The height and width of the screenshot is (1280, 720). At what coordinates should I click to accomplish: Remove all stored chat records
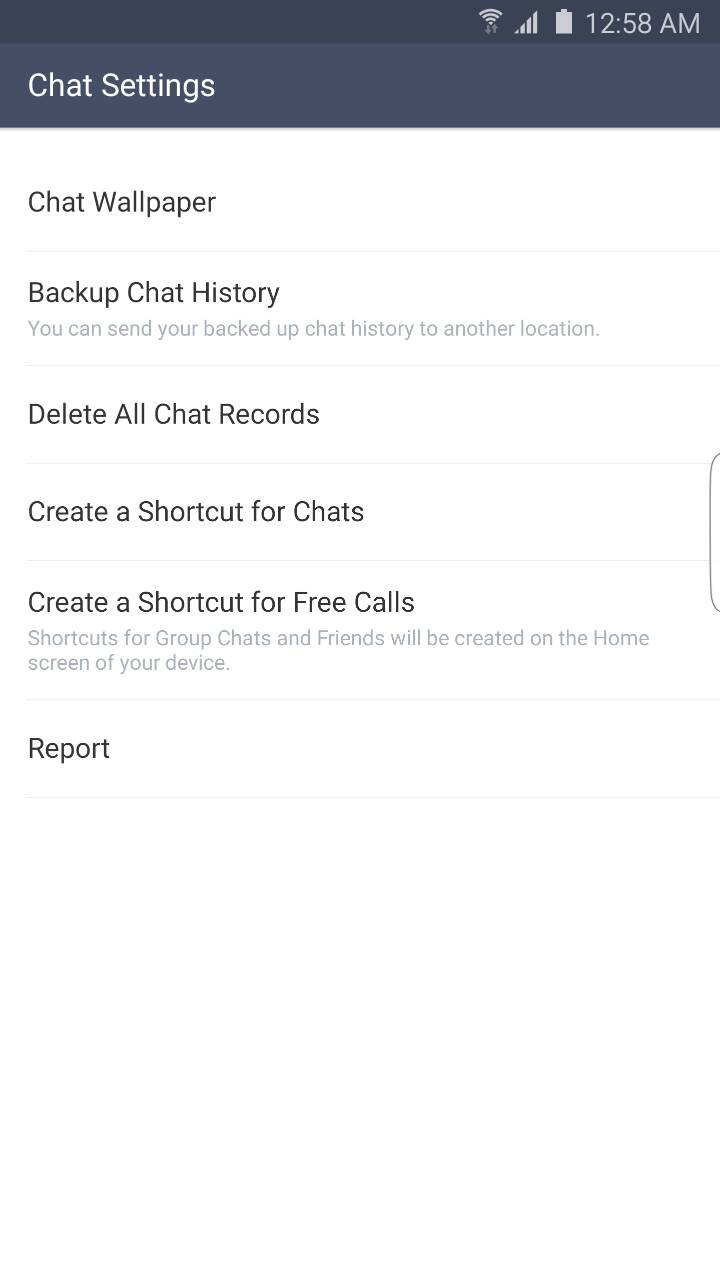coord(173,413)
